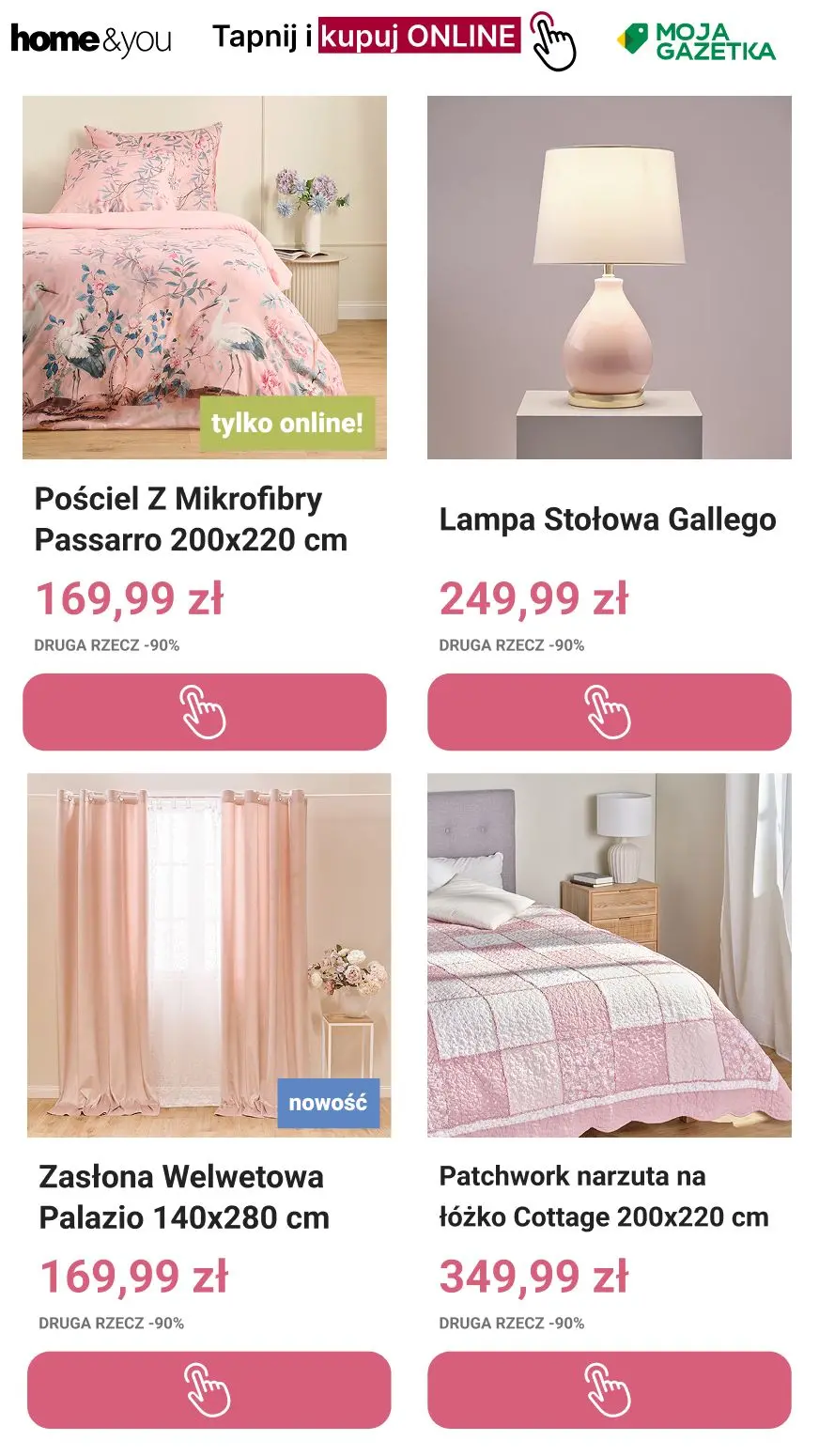Select the Zasłona Welwetowa Palazio title
819x1456 pixels.
pyautogui.click(x=182, y=1197)
